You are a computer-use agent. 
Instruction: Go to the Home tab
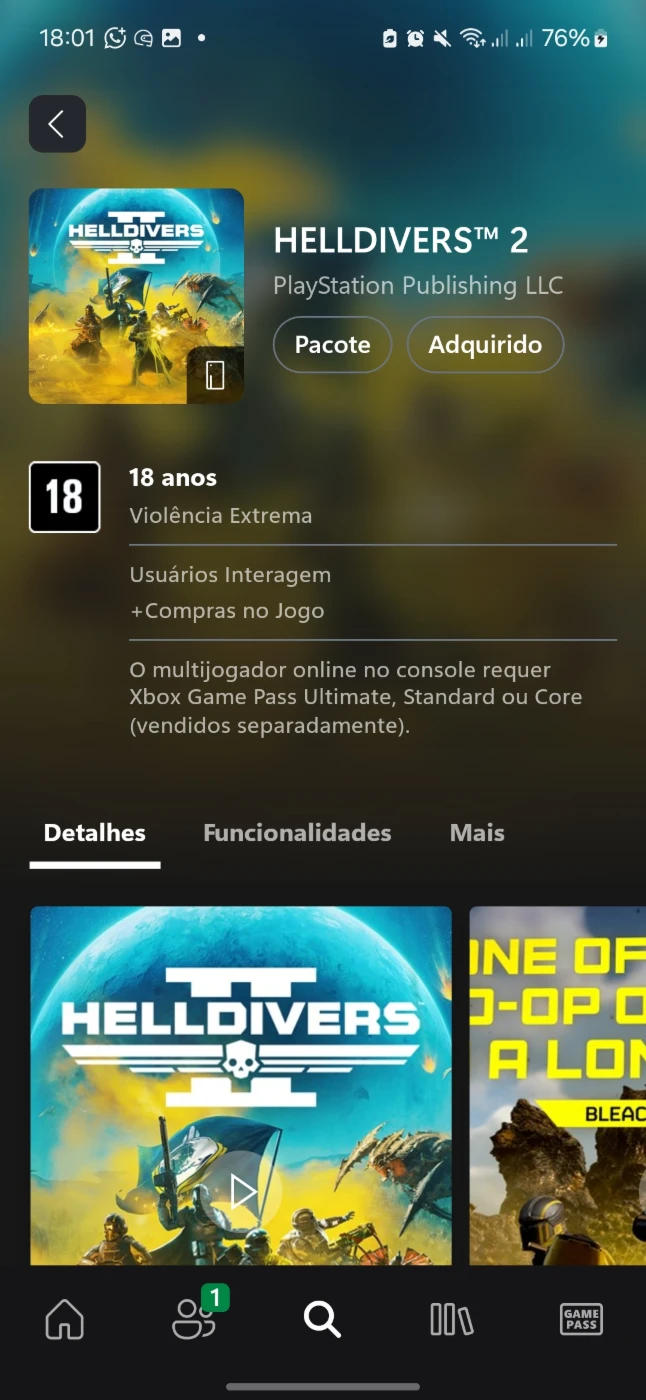[65, 1320]
